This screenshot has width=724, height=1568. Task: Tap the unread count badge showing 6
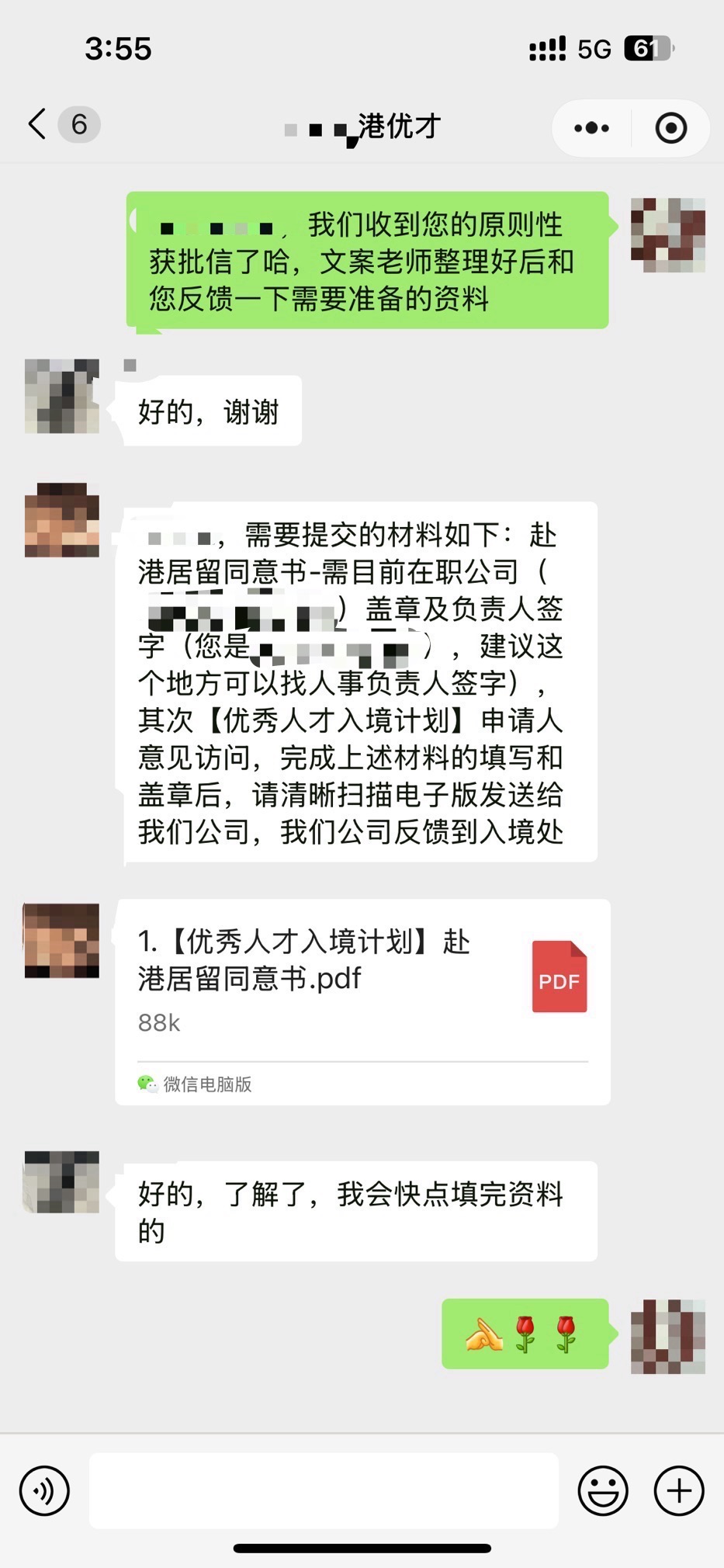(x=80, y=124)
